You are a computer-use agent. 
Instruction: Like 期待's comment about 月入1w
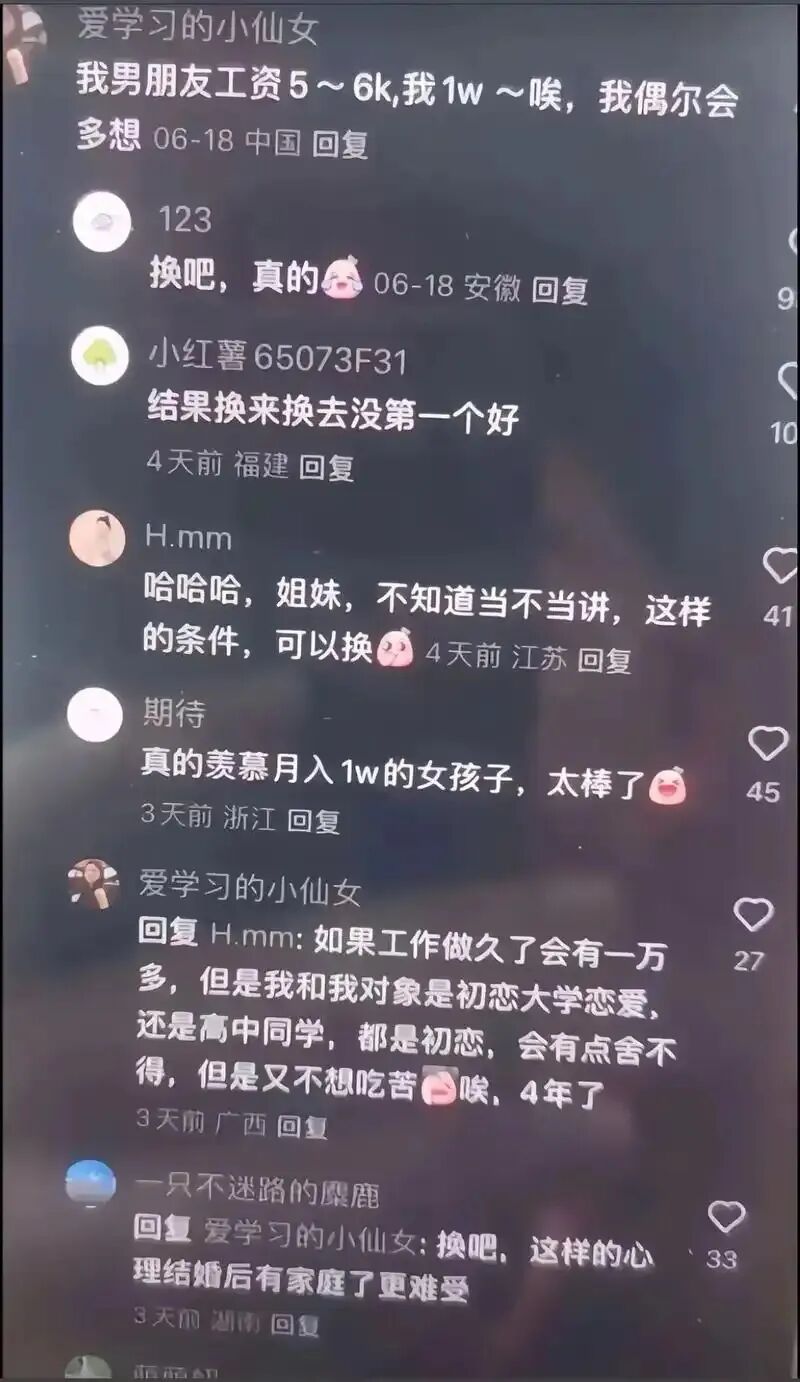(x=767, y=744)
